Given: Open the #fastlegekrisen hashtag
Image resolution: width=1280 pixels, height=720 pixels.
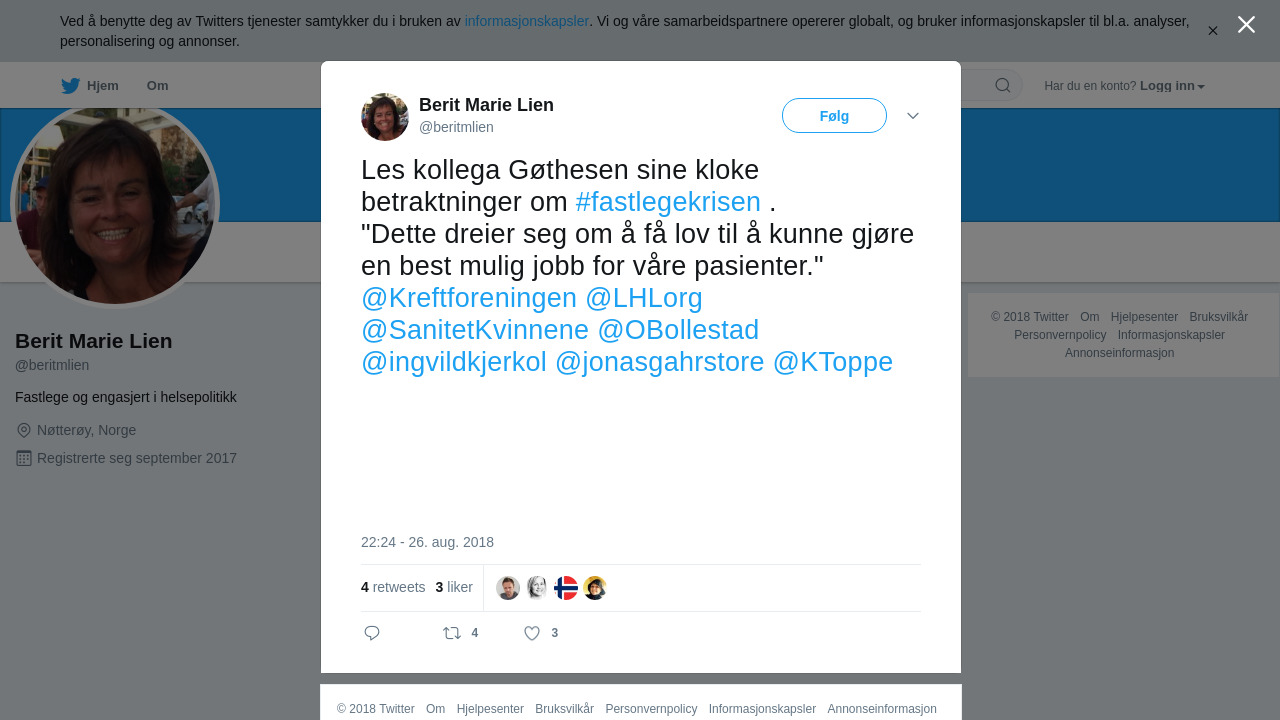Looking at the screenshot, I should 668,202.
